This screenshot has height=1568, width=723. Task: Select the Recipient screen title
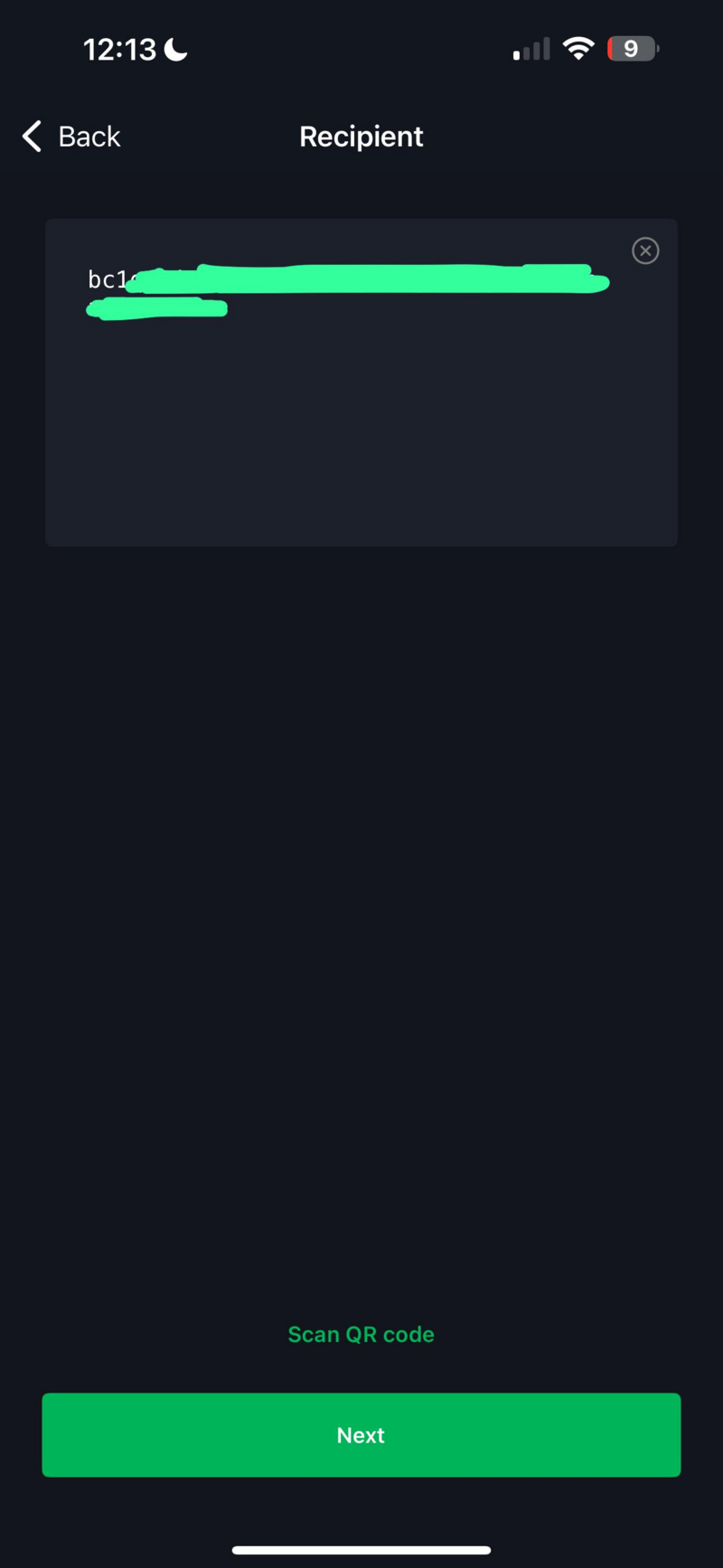tap(361, 136)
